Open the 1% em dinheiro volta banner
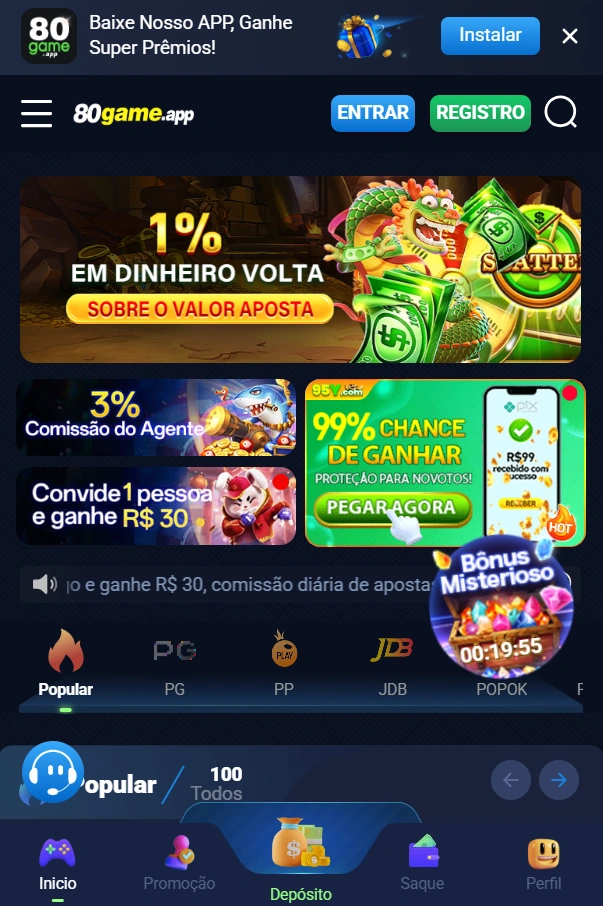 coord(300,269)
